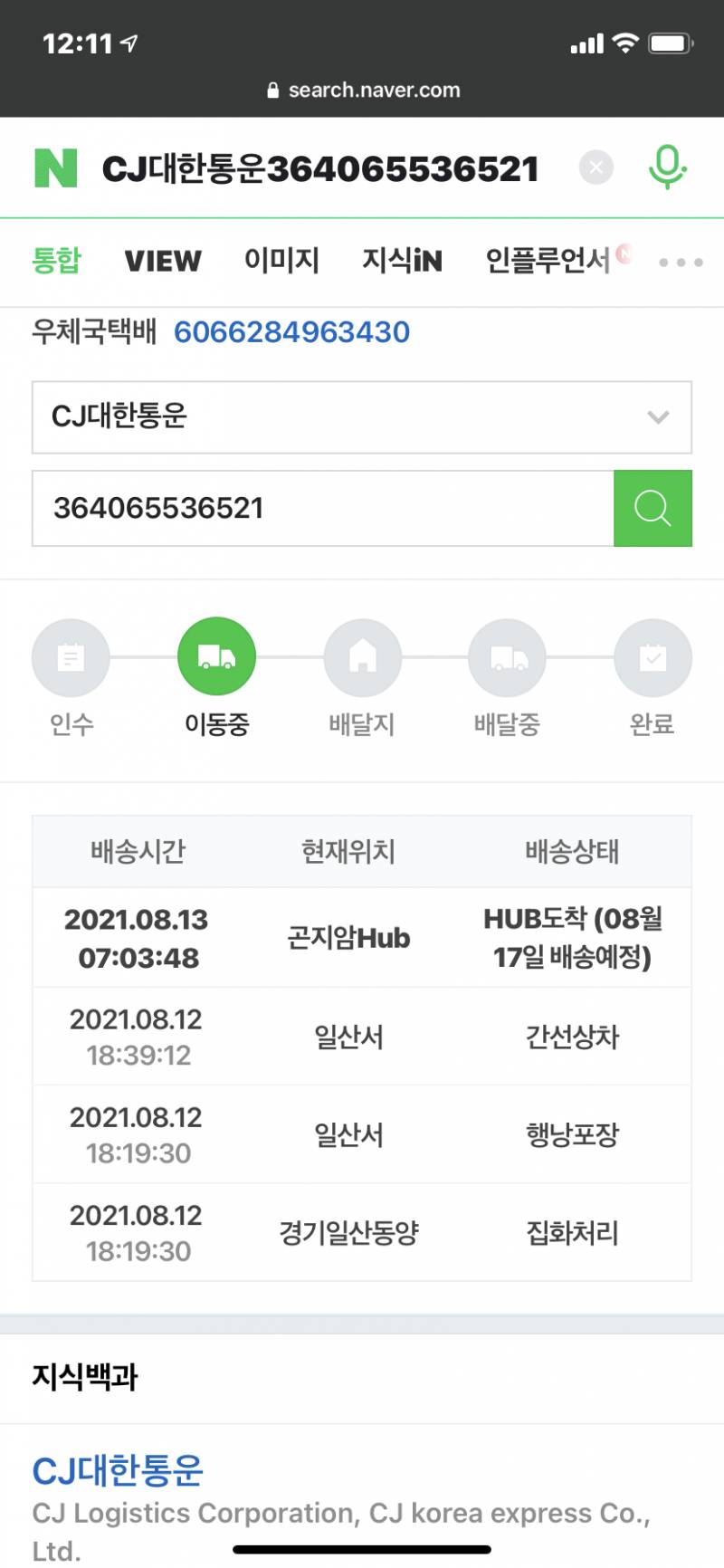Open the hidden tabs with the ellipsis button
724x1568 pixels.
(x=679, y=262)
